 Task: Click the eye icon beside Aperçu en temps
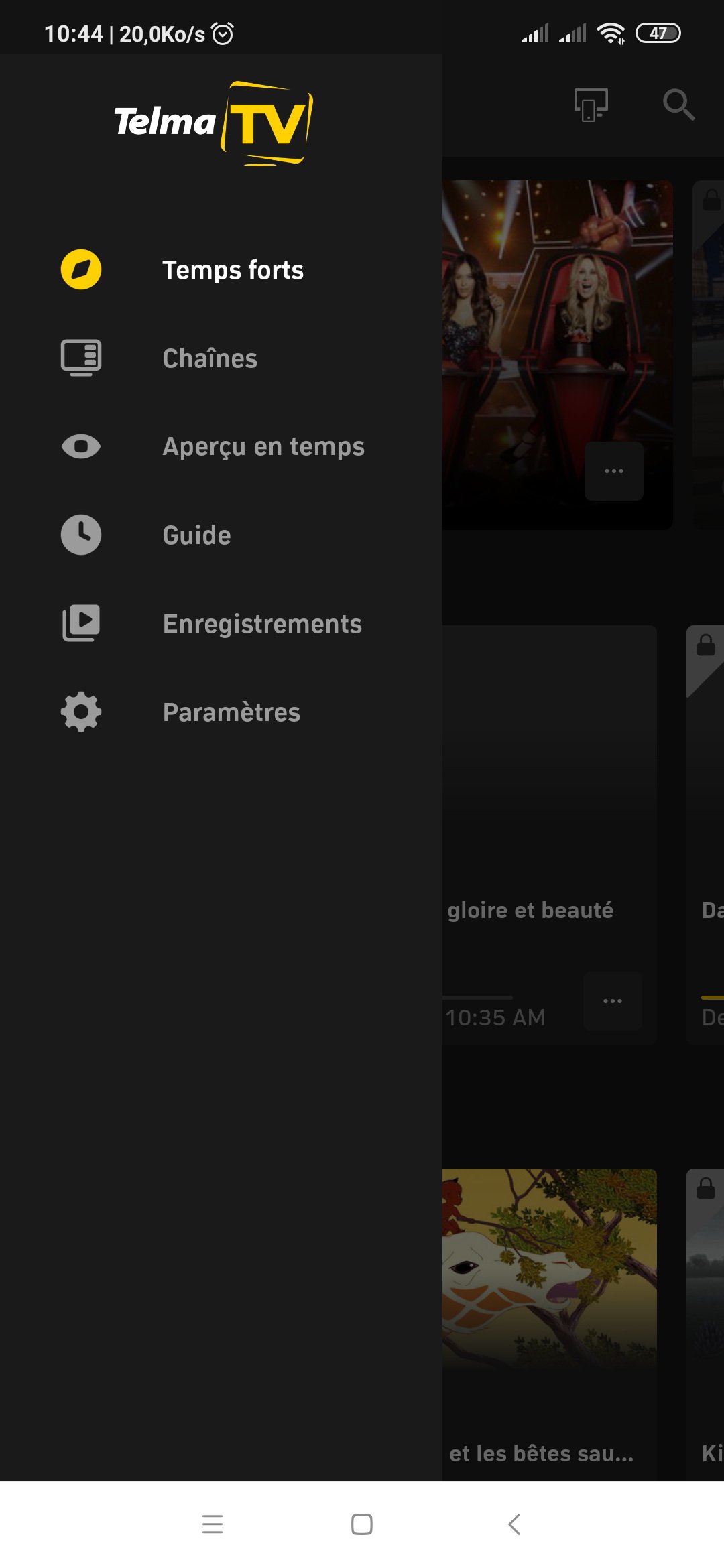80,446
